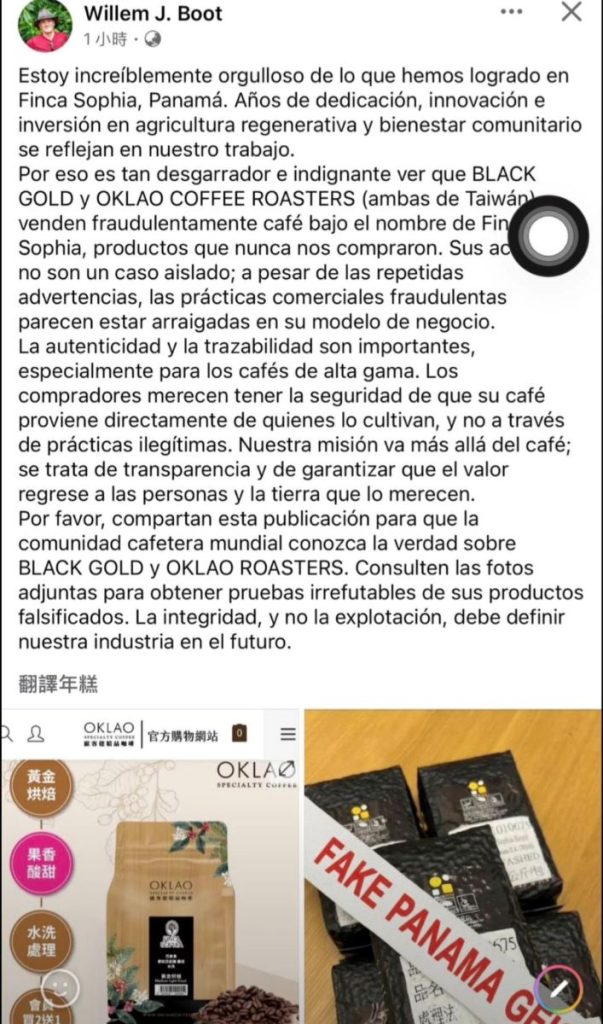This screenshot has height=1024, width=603.
Task: Open the OKLAO website screenshot photo
Action: tap(150, 866)
